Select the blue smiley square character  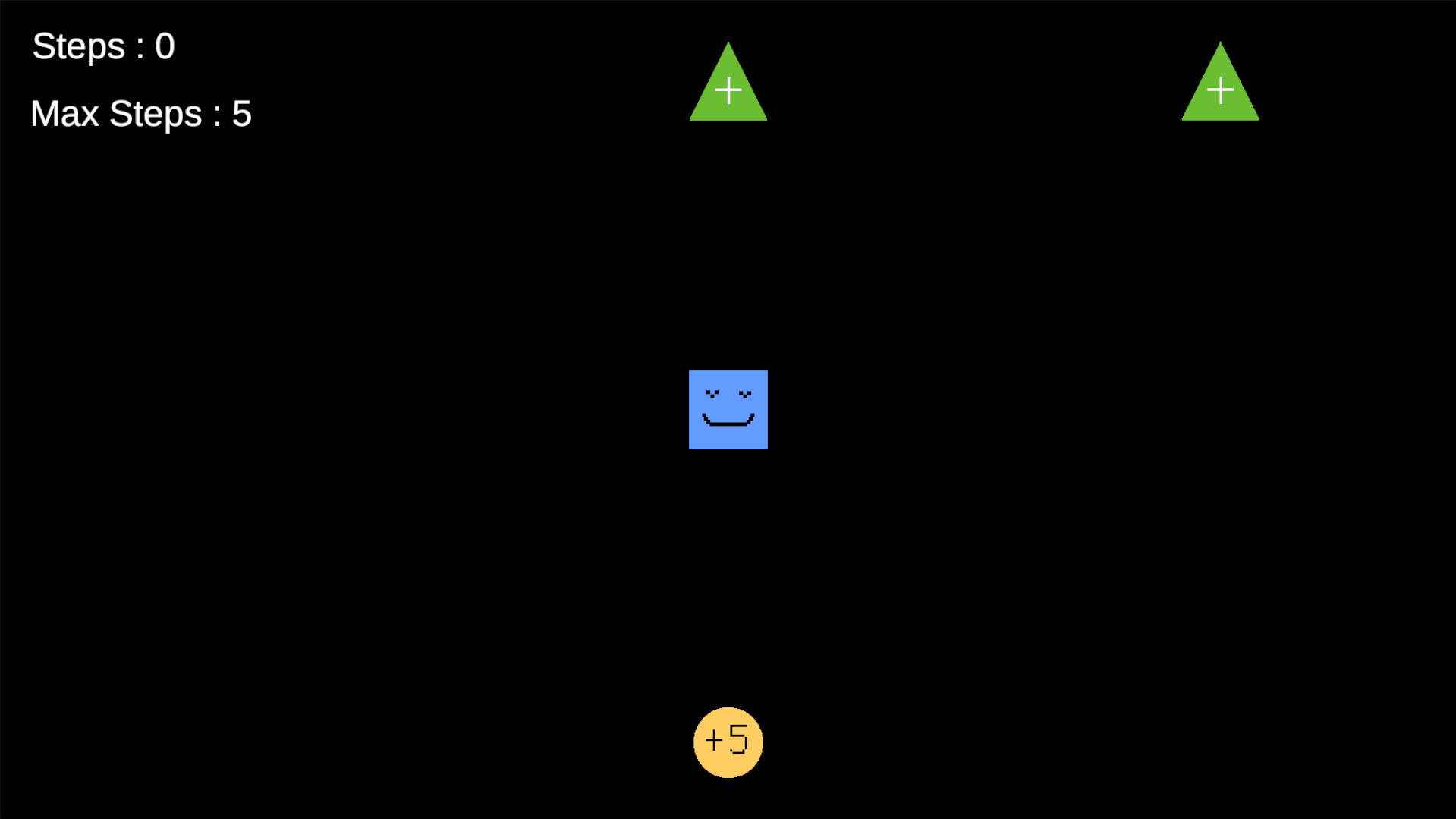(x=728, y=410)
